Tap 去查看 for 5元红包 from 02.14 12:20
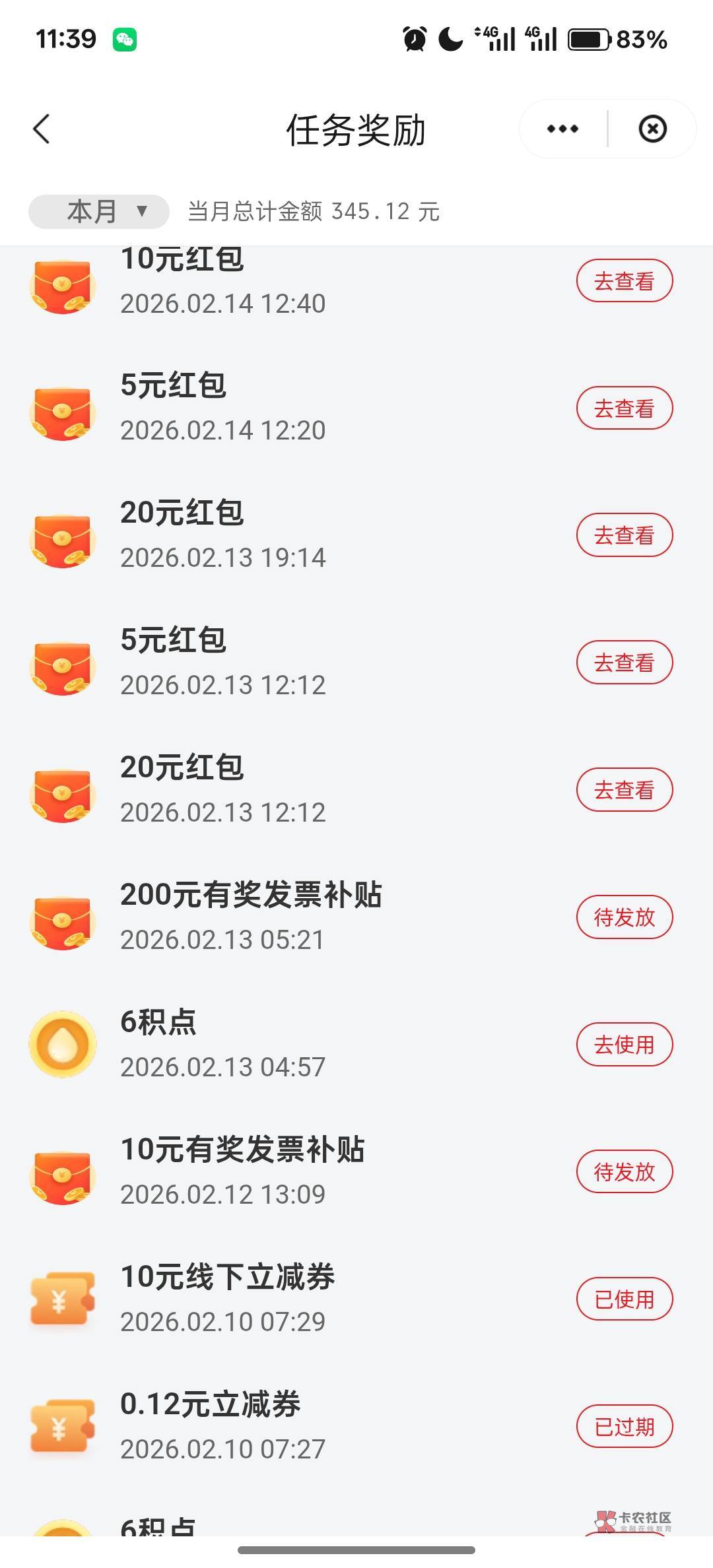The width and height of the screenshot is (713, 1568). click(625, 408)
